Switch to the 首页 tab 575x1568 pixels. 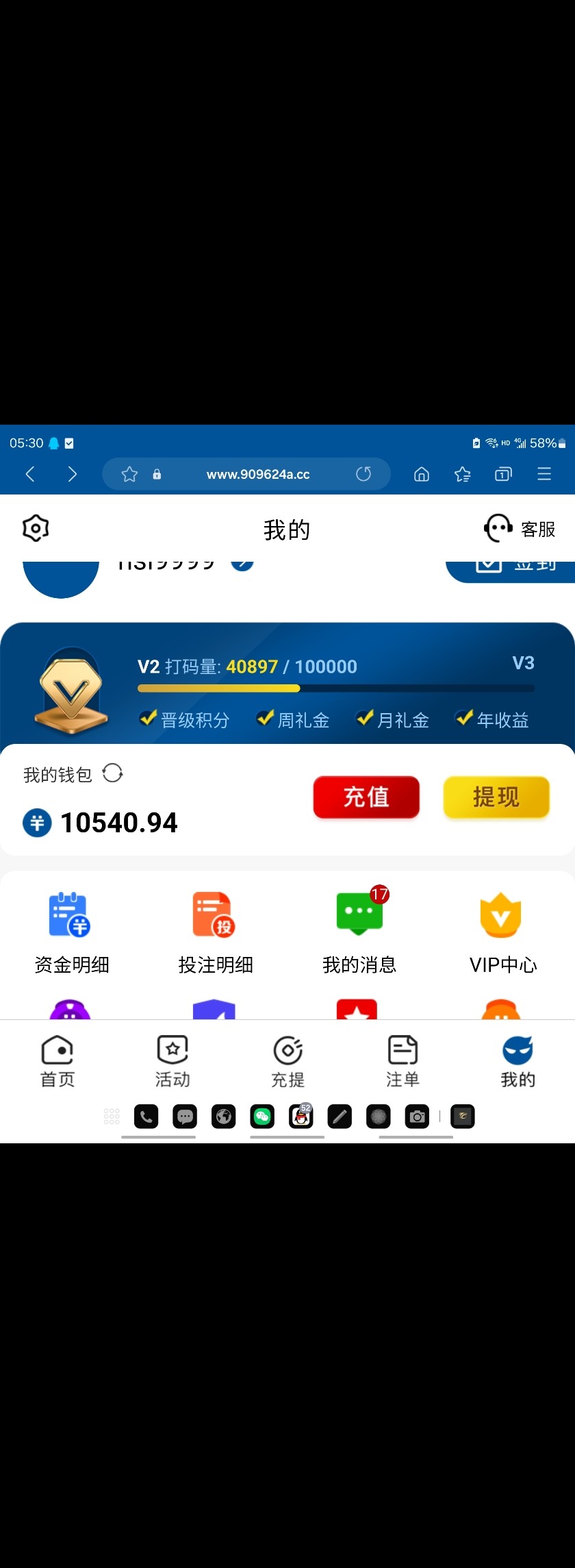point(57,1061)
